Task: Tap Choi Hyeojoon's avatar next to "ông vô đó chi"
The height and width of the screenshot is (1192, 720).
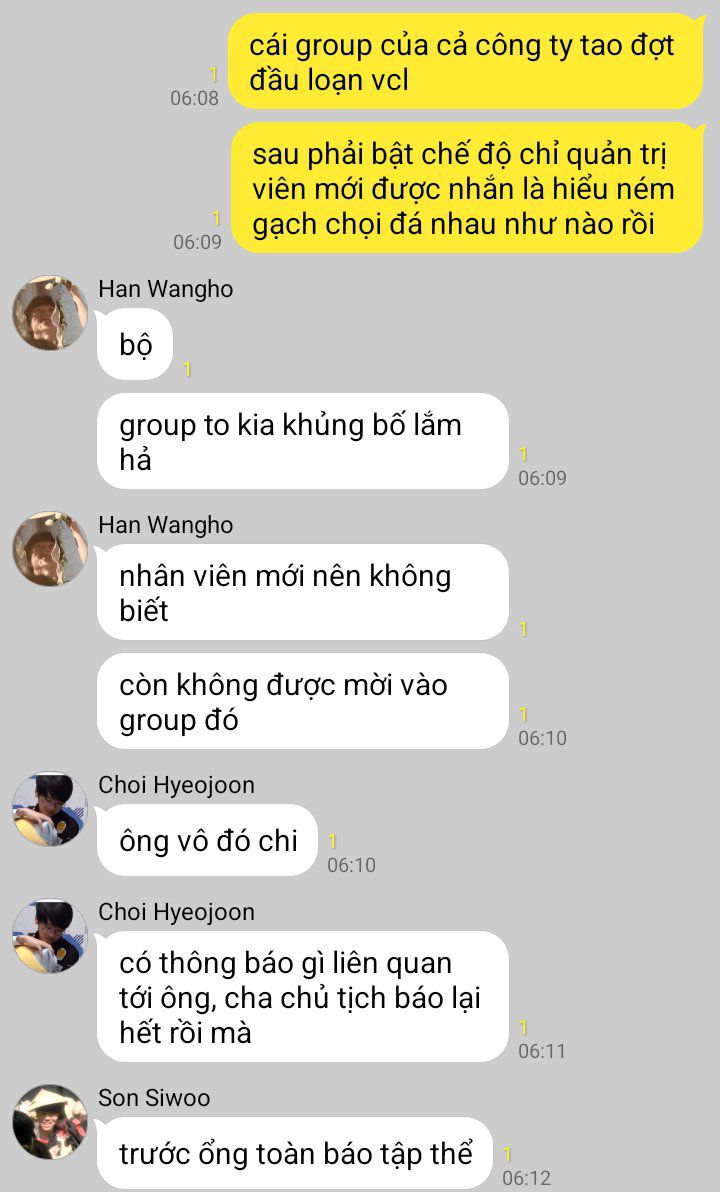Action: (x=50, y=809)
